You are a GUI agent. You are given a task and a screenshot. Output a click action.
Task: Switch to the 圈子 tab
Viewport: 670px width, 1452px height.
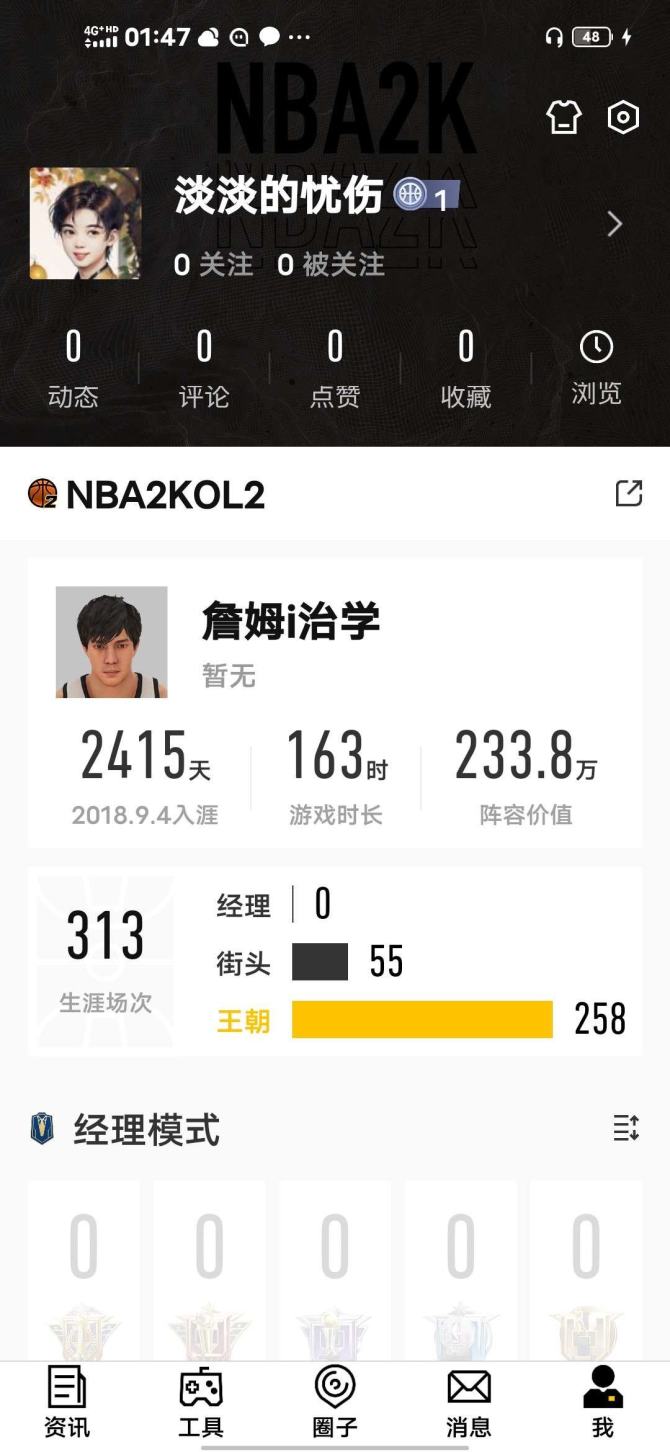(x=335, y=1402)
